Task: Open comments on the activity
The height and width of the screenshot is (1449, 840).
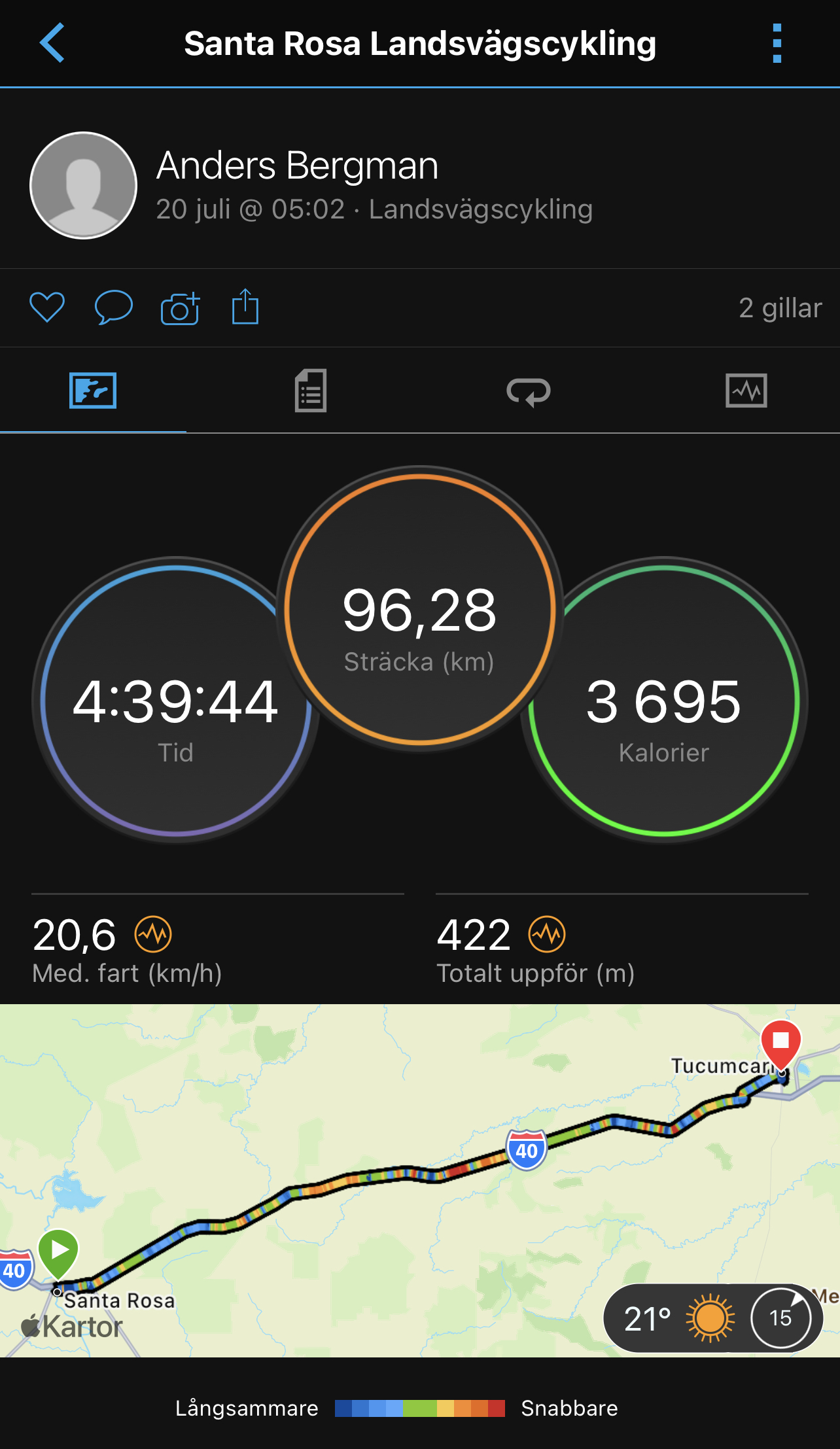Action: click(114, 307)
